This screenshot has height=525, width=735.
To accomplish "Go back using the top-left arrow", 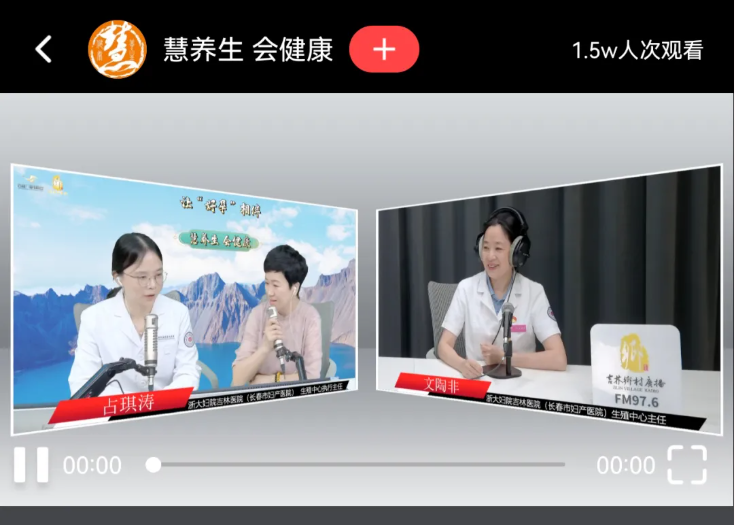I will (43, 49).
